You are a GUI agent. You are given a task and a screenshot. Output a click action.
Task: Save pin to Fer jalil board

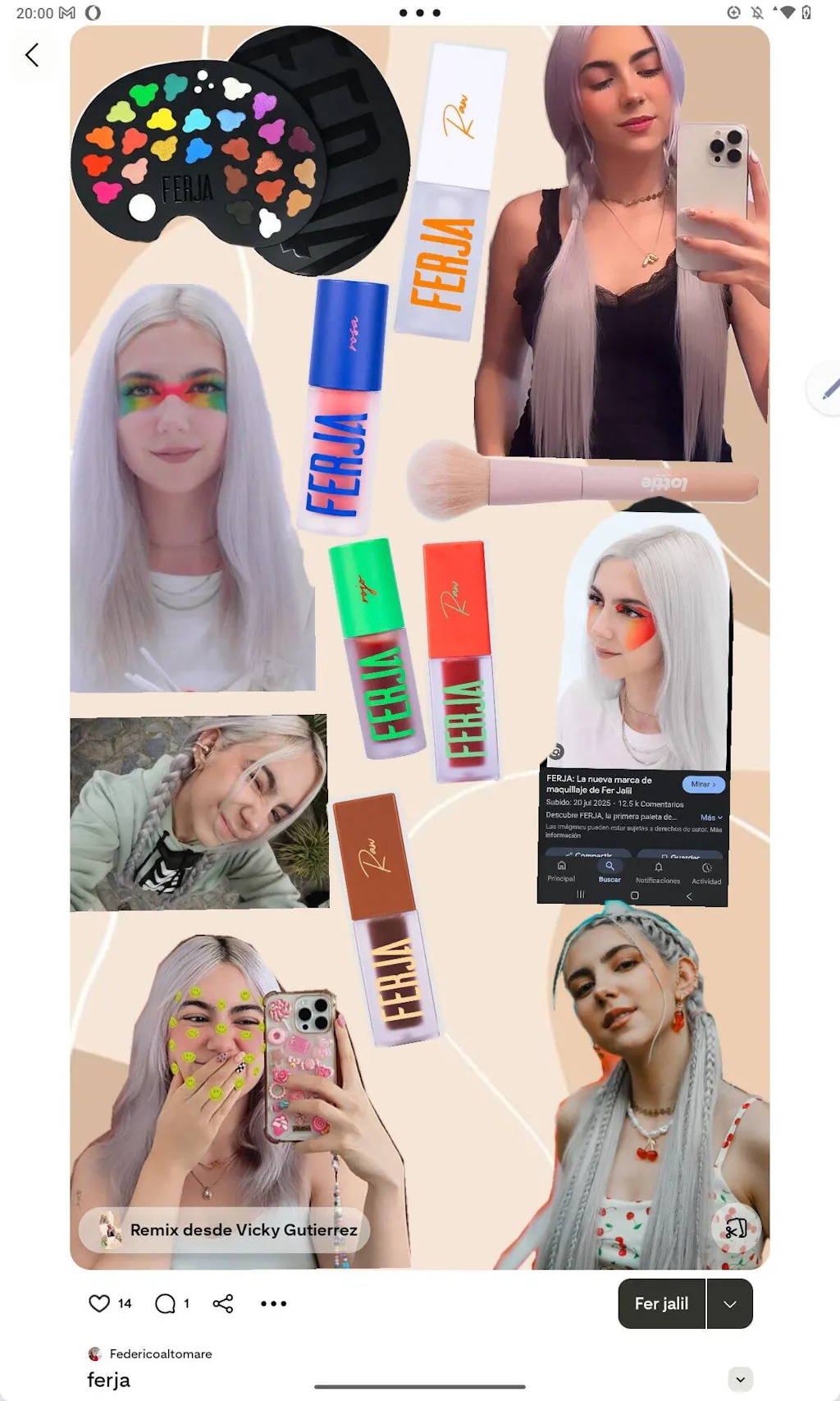661,1303
